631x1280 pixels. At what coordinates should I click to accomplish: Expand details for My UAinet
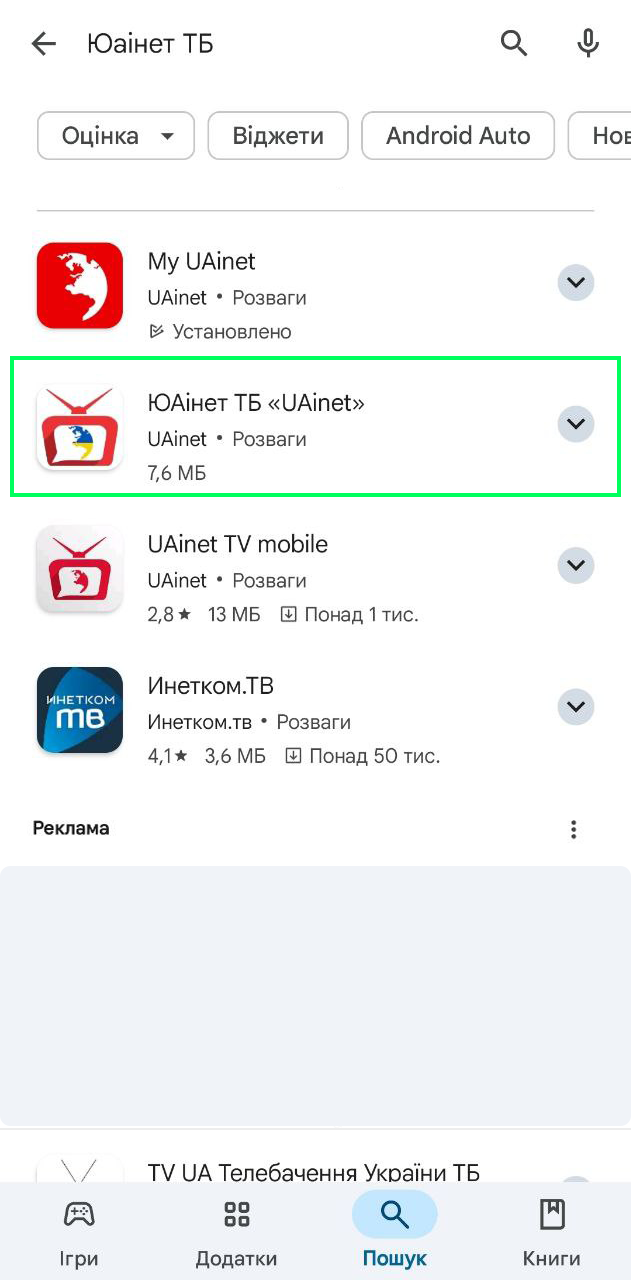575,283
